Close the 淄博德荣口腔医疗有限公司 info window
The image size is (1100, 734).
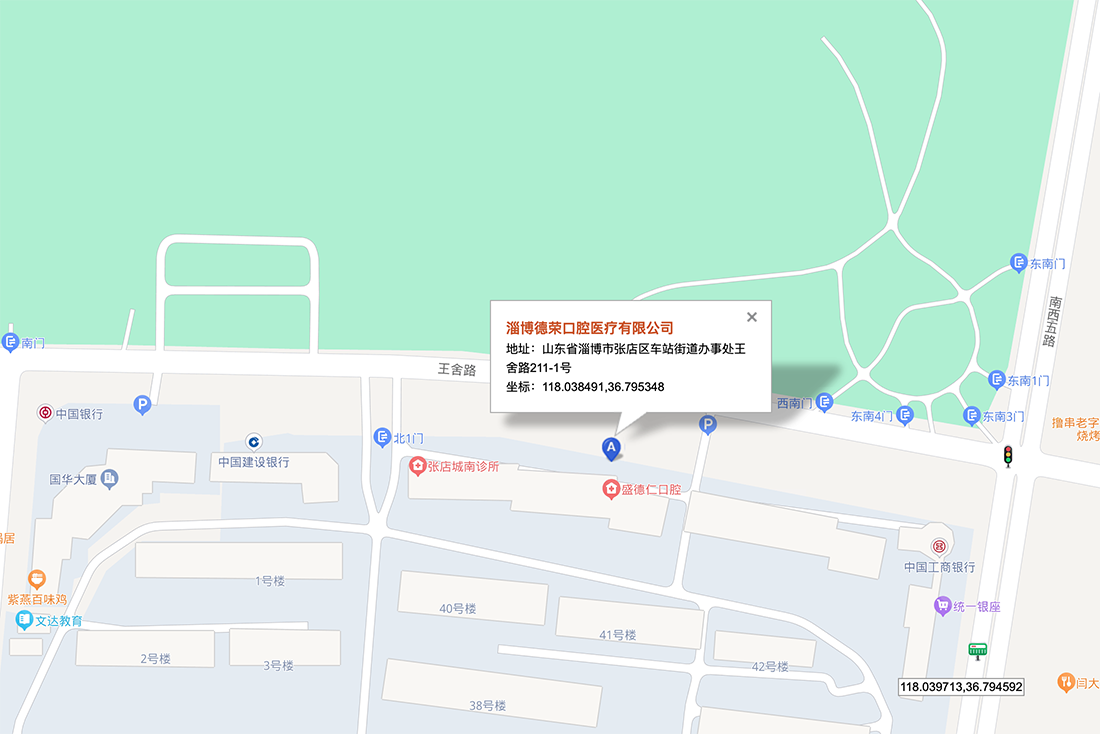tap(752, 317)
